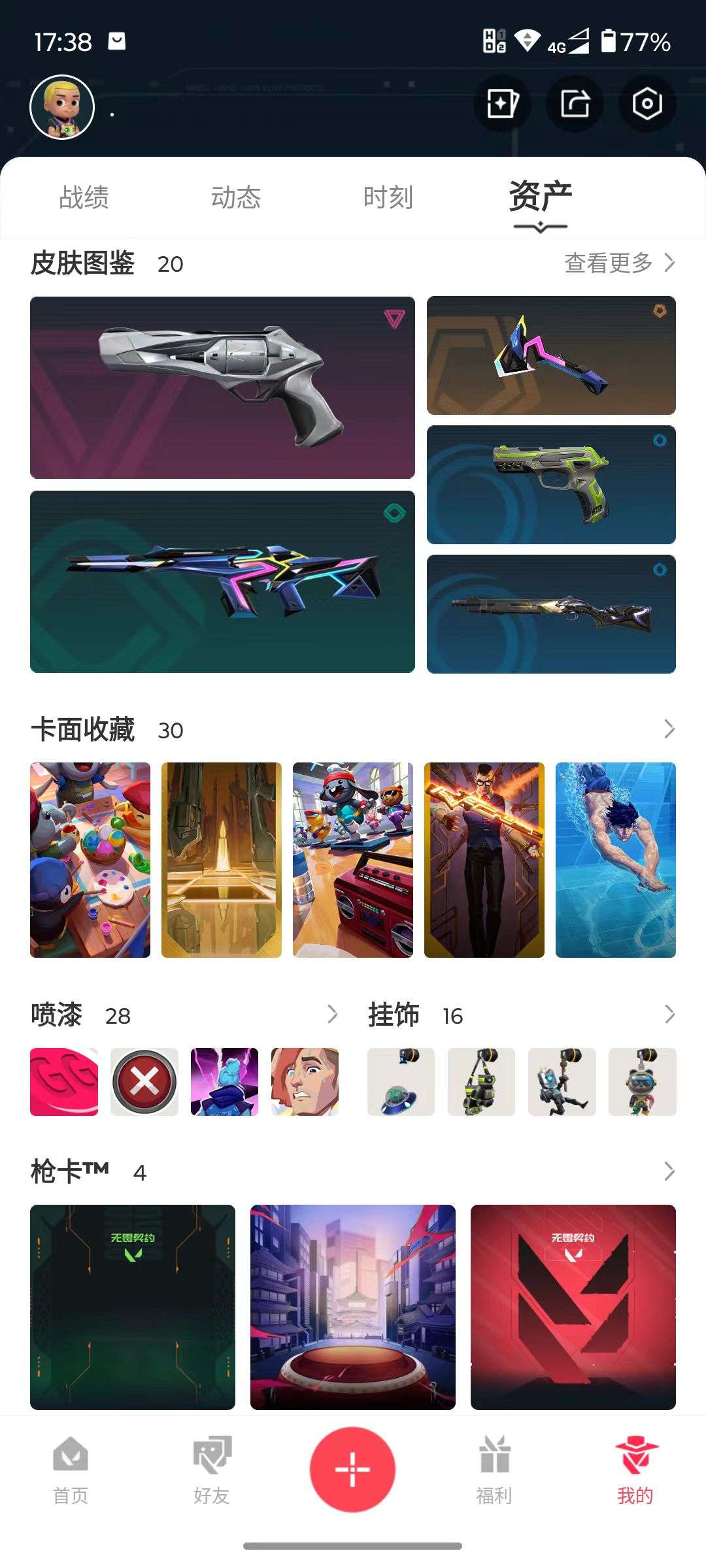
Task: Switch to the 动态 tab
Action: [237, 197]
